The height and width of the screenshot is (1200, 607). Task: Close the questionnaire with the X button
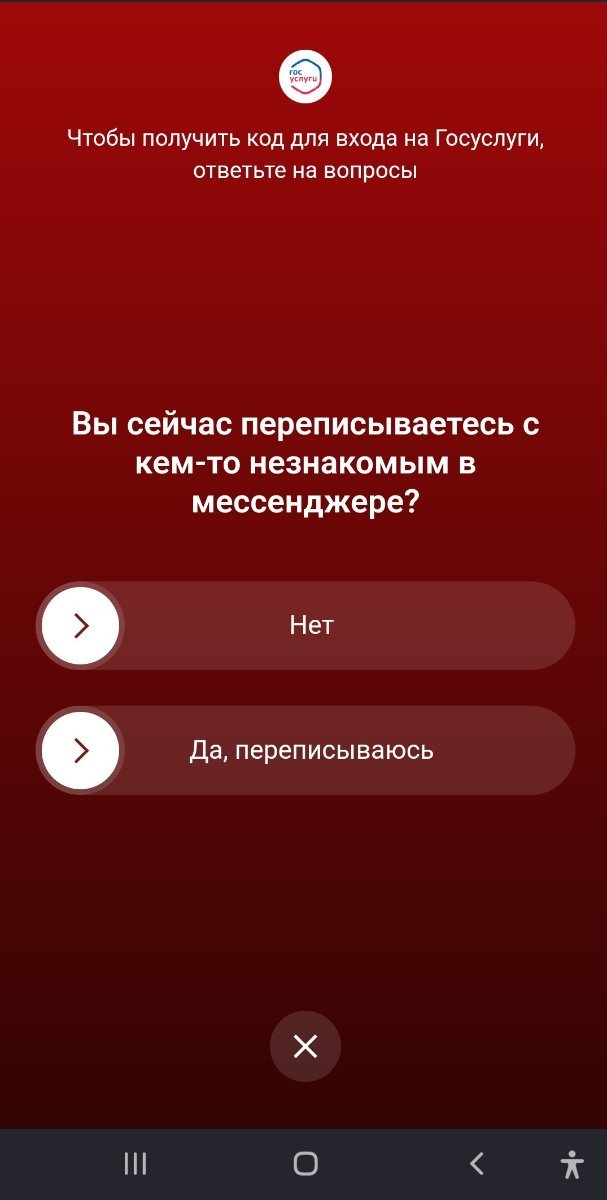pos(305,1047)
